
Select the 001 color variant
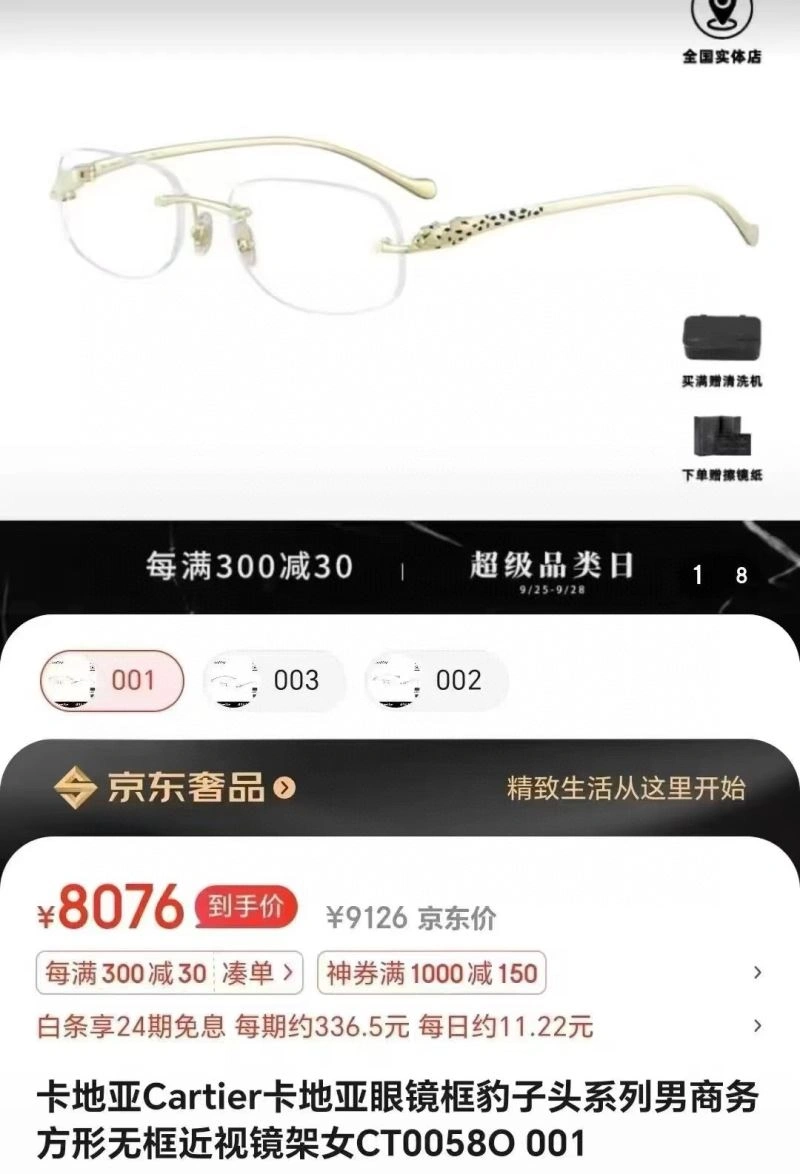[112, 681]
